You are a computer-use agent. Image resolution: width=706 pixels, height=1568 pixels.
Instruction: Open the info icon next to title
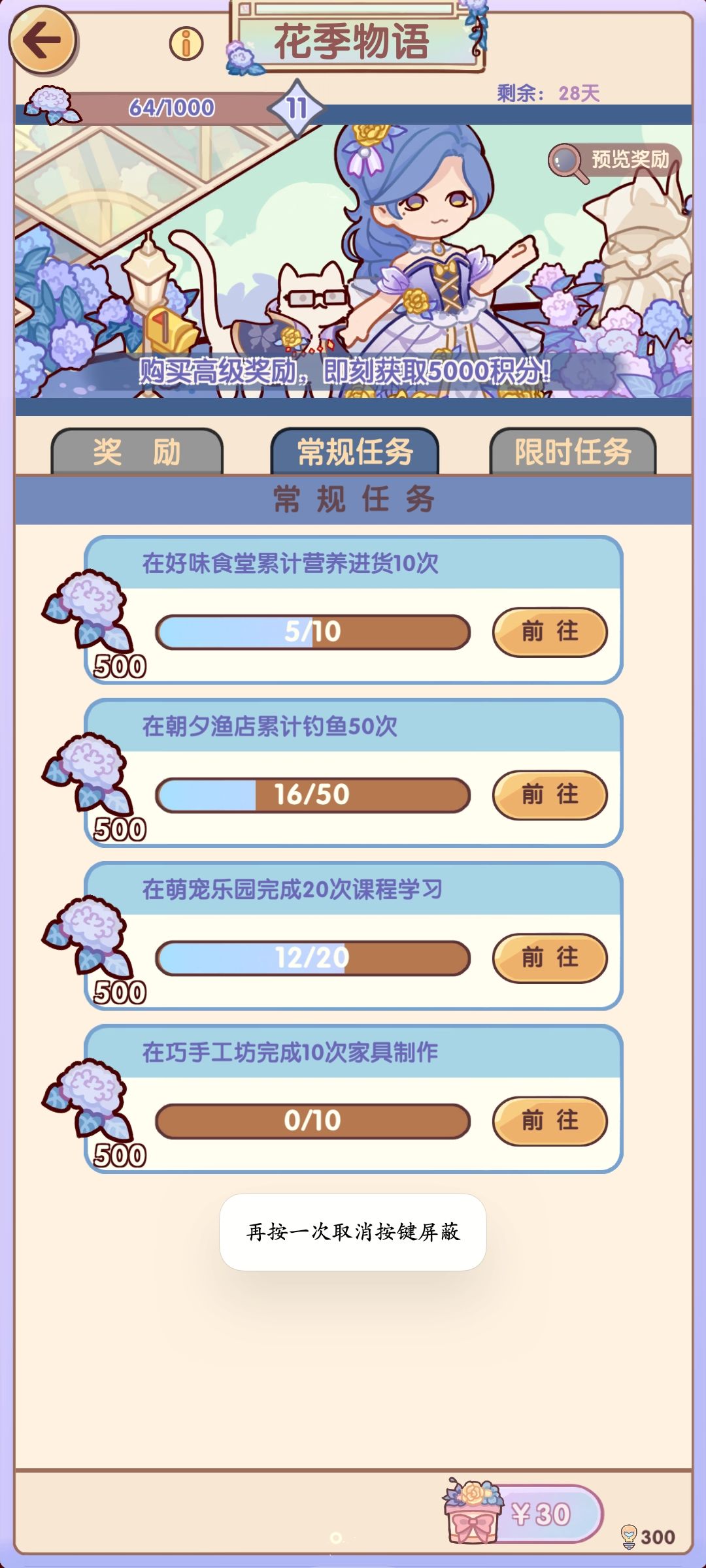click(x=186, y=44)
